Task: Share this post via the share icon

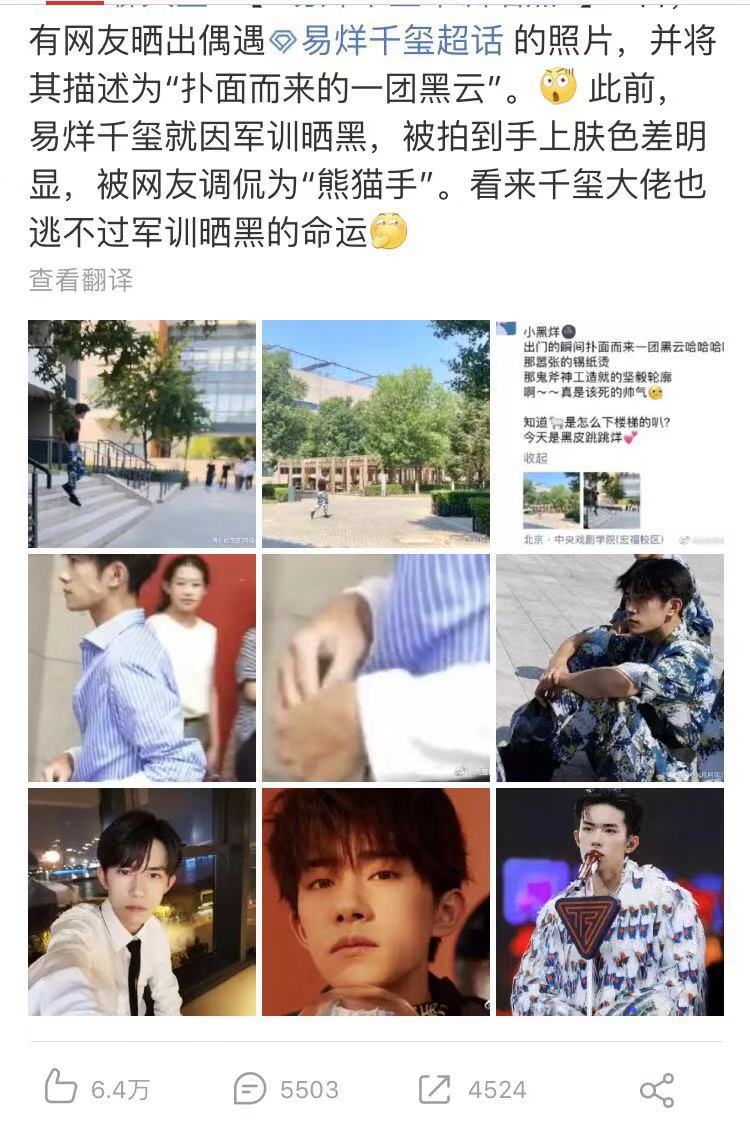Action: click(656, 1088)
